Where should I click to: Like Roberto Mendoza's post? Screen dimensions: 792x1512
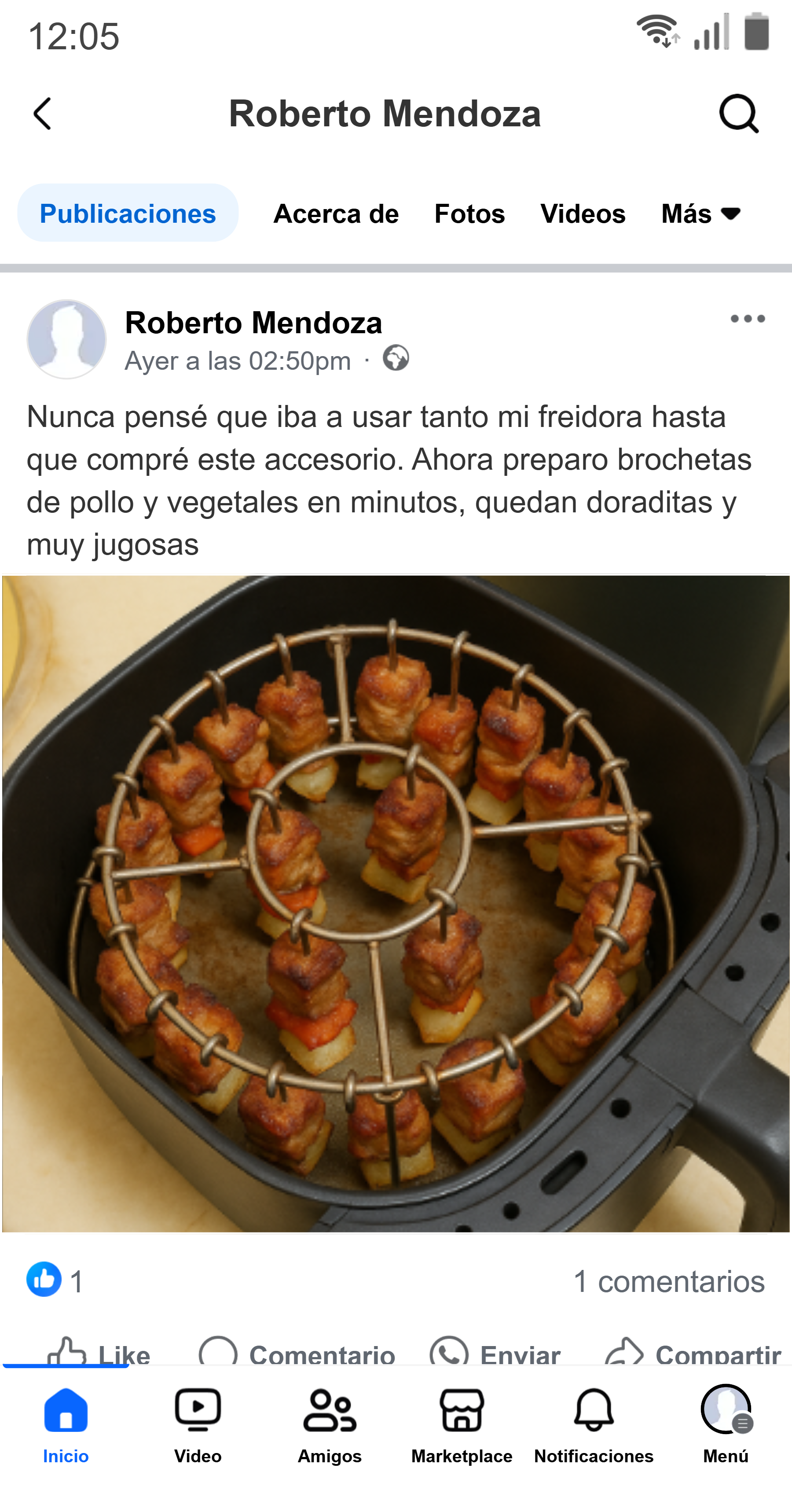(x=99, y=1352)
